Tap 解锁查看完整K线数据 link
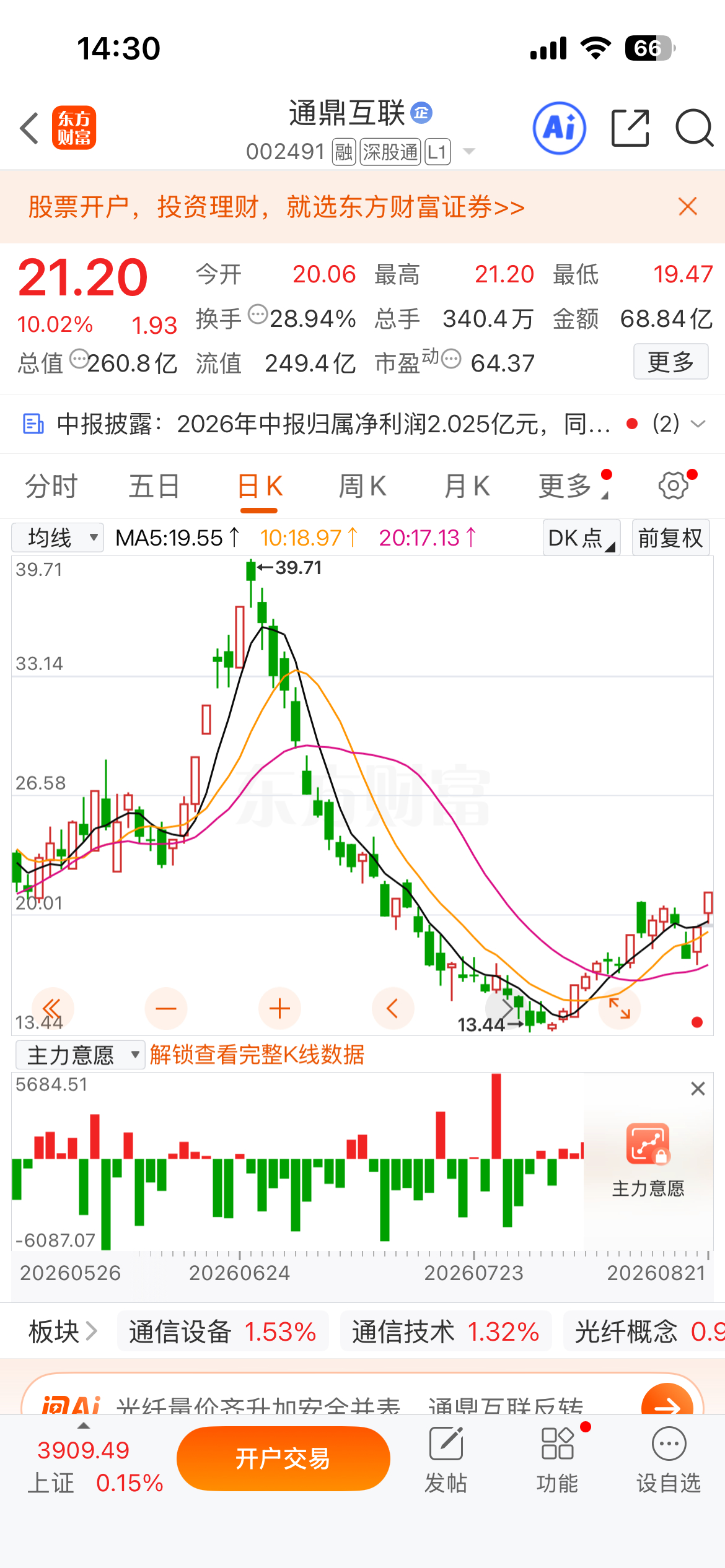 257,1055
